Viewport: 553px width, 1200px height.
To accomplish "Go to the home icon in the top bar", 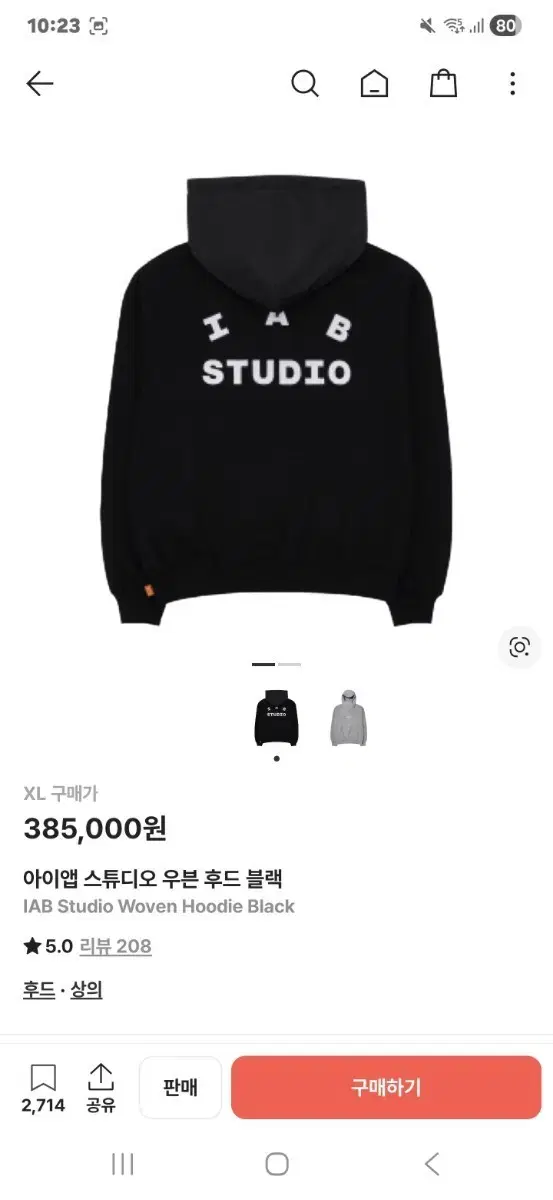I will point(374,84).
